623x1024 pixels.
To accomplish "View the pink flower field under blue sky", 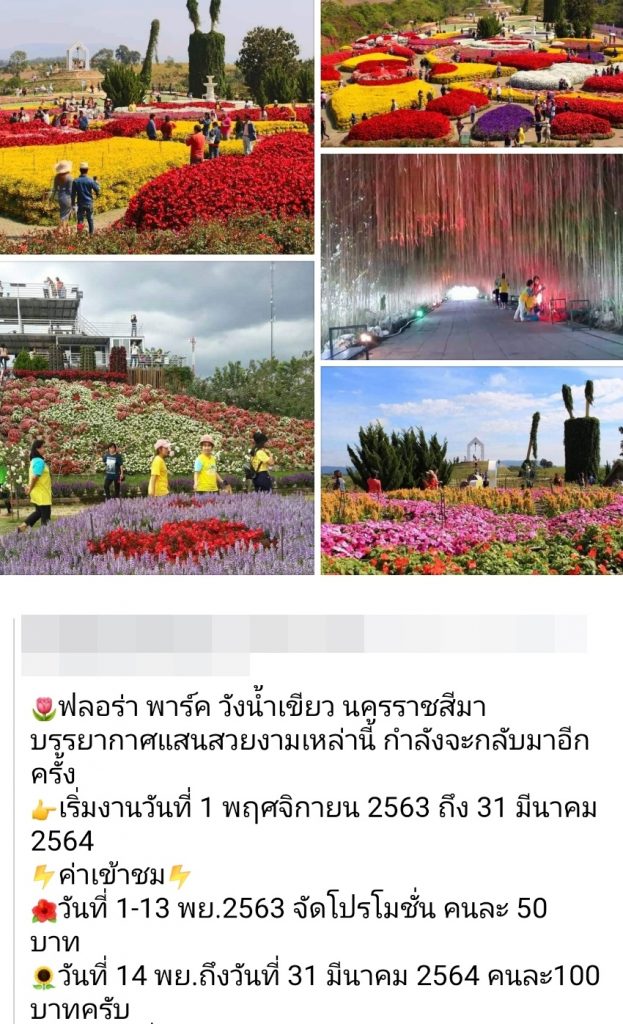I will tap(472, 471).
